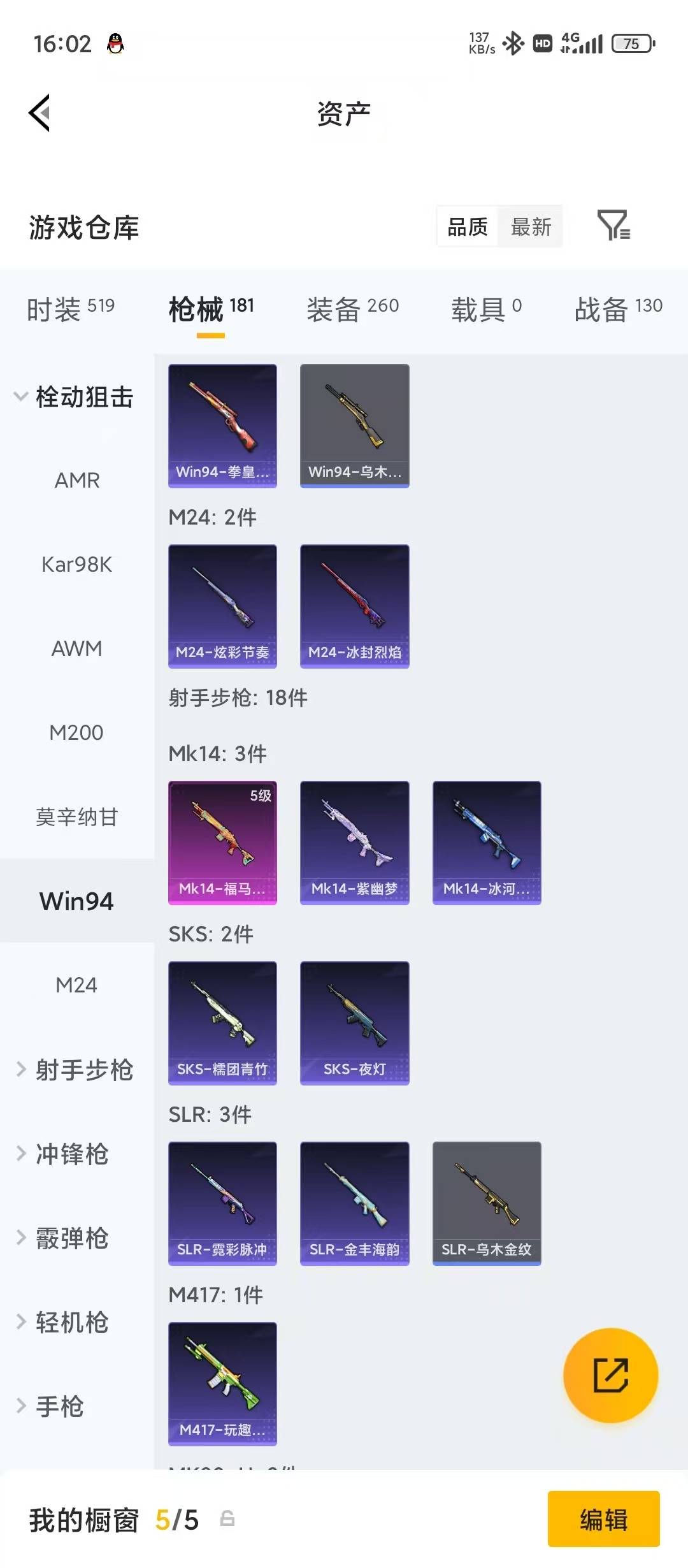Open the Mk14-福马 5级 weapon thumbnail
Screen dimensions: 688x1568
point(222,841)
